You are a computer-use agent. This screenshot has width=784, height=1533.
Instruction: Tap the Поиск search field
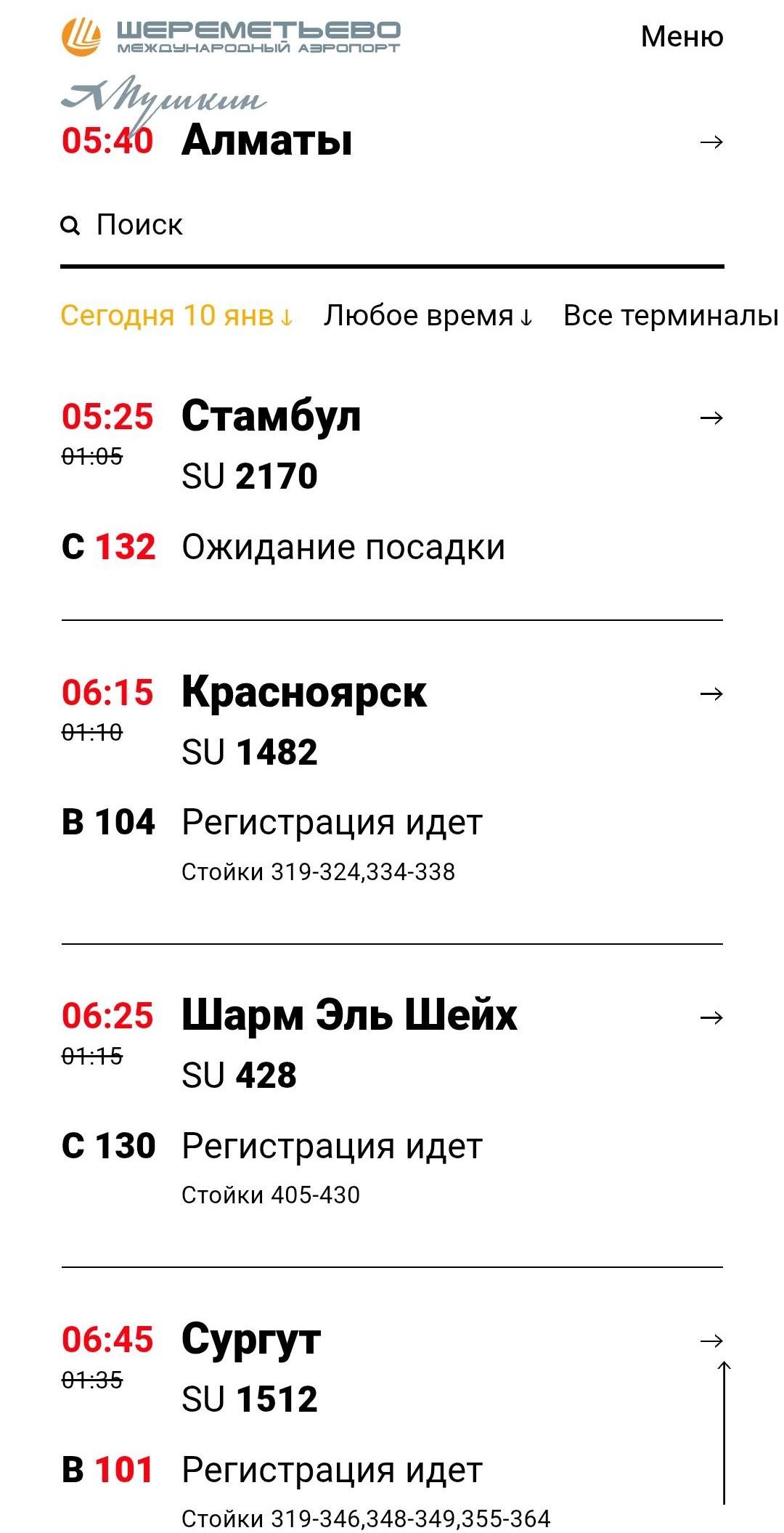pos(392,225)
